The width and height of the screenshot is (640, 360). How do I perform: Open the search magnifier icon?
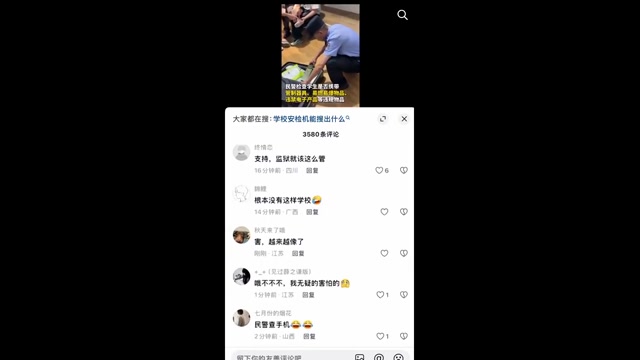(x=402, y=15)
